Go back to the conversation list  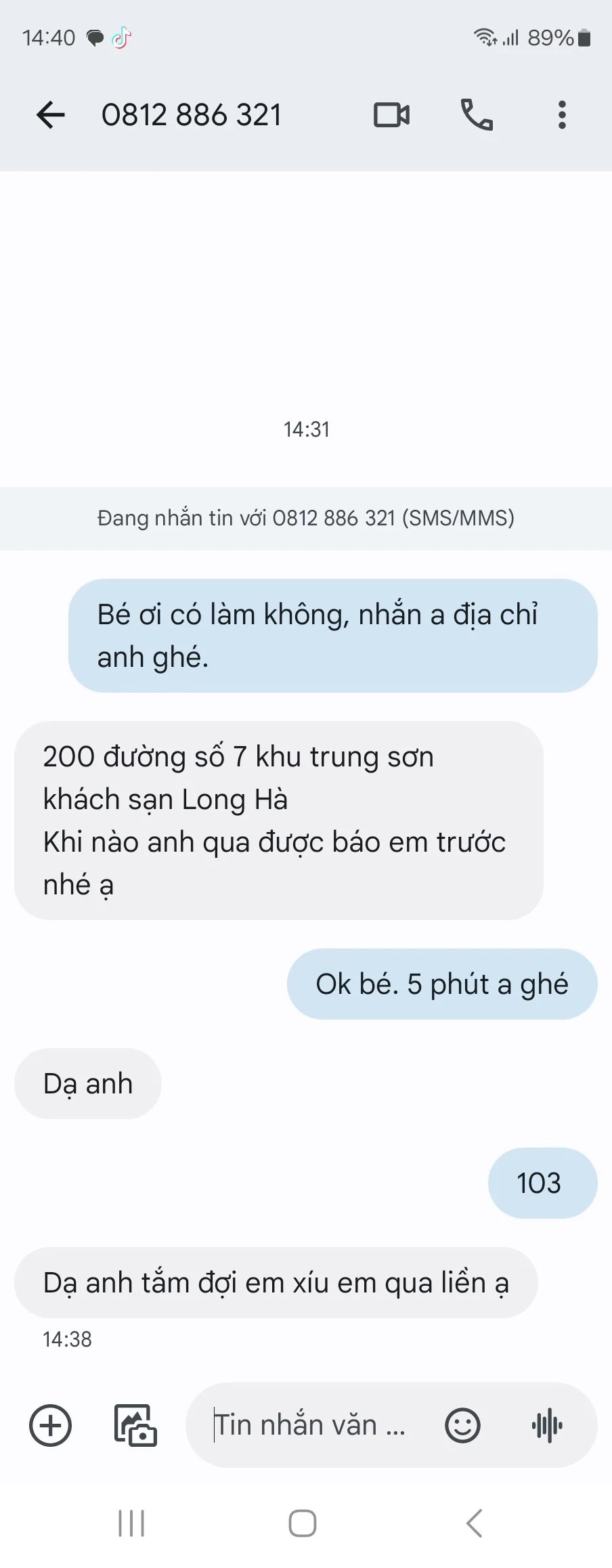50,114
